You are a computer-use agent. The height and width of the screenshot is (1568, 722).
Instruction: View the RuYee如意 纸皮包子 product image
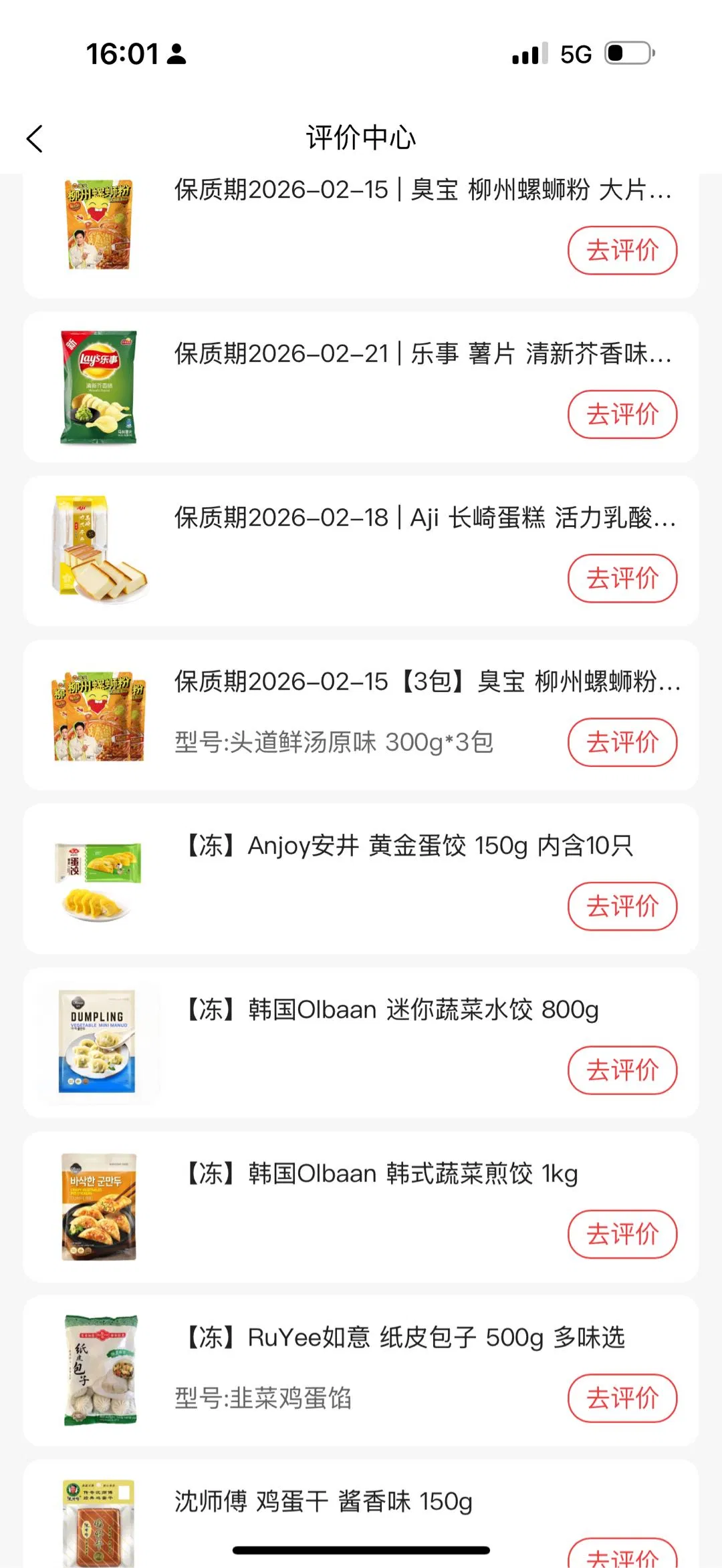coord(99,1370)
